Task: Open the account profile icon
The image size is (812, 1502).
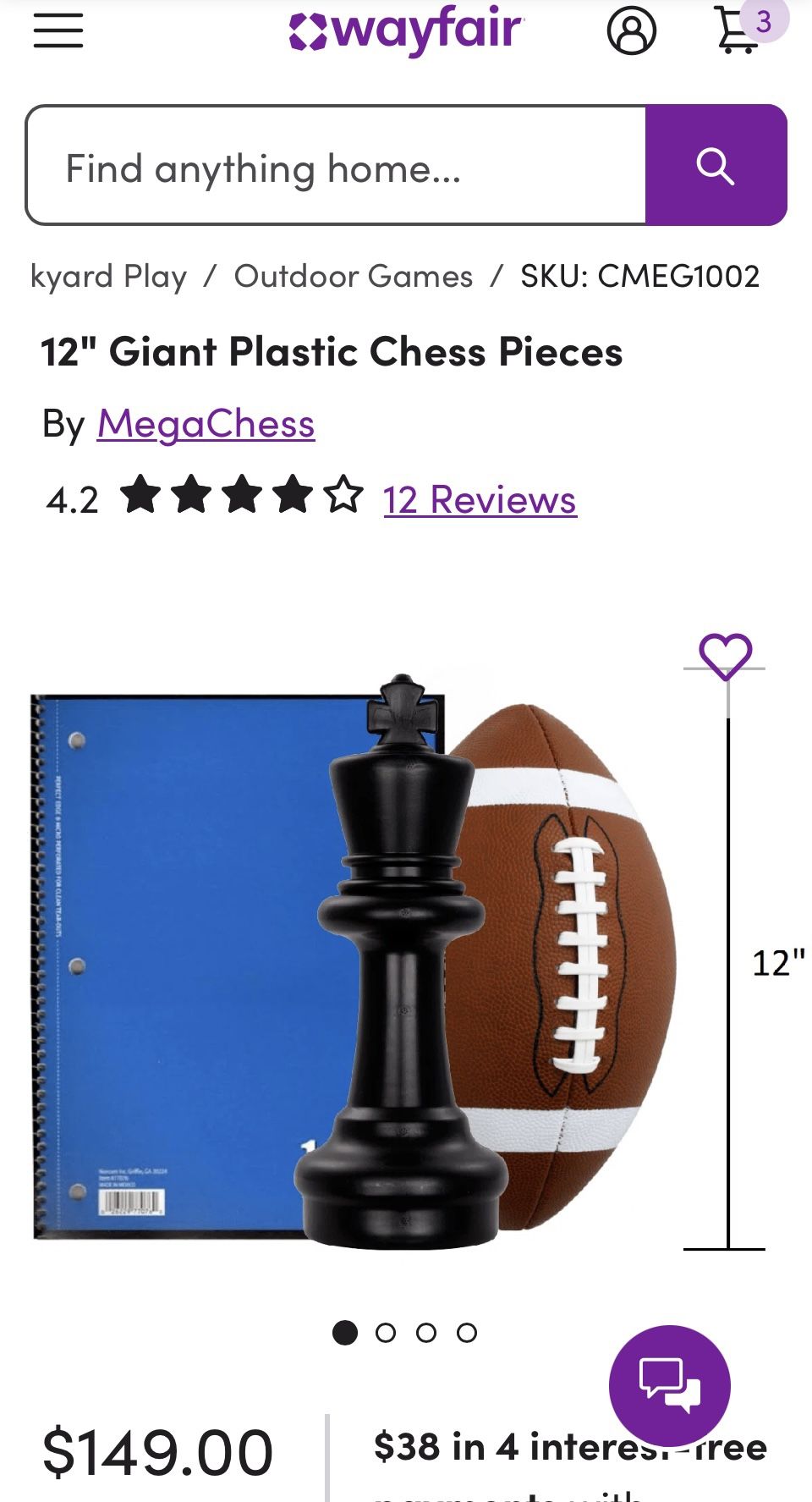Action: 631,31
